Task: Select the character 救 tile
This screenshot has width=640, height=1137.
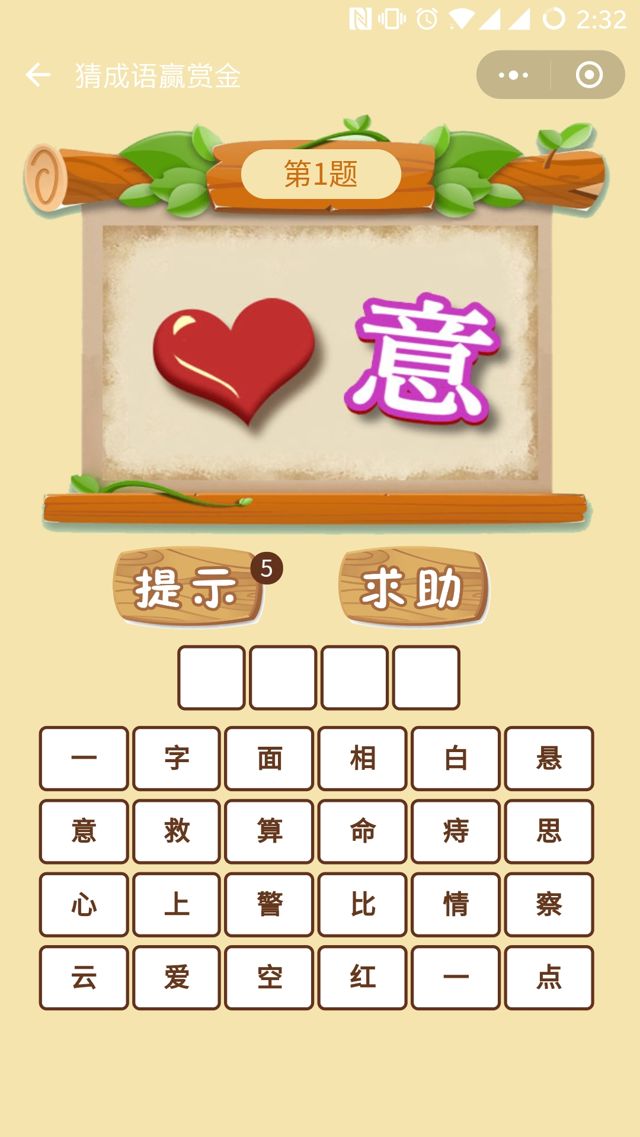Action: click(177, 831)
